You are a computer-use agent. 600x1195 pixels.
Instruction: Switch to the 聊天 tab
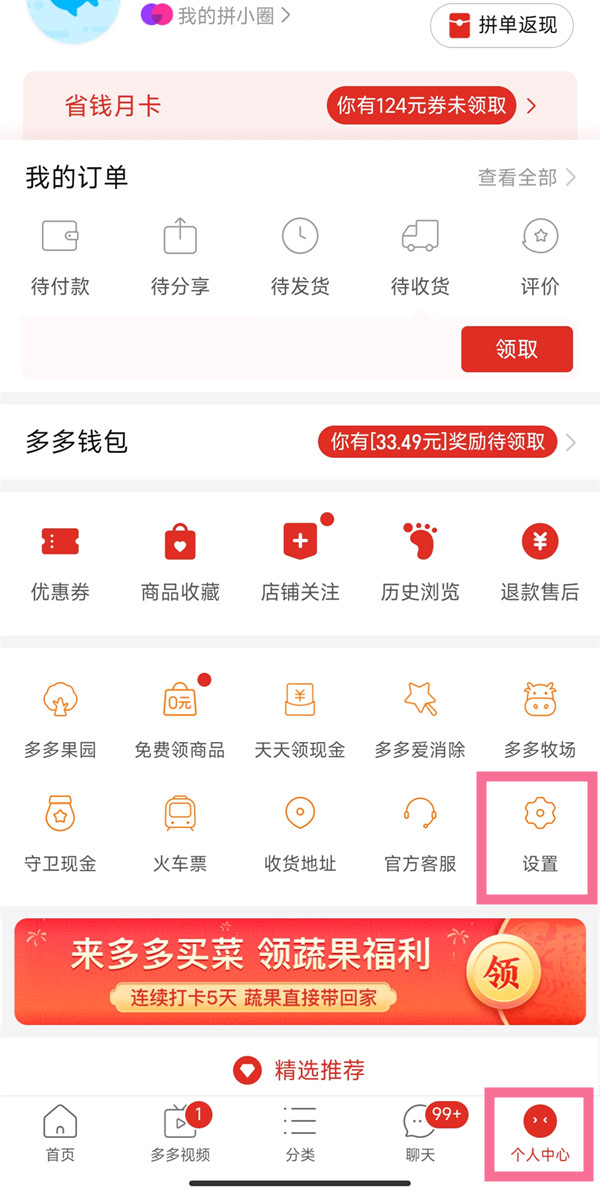420,1134
